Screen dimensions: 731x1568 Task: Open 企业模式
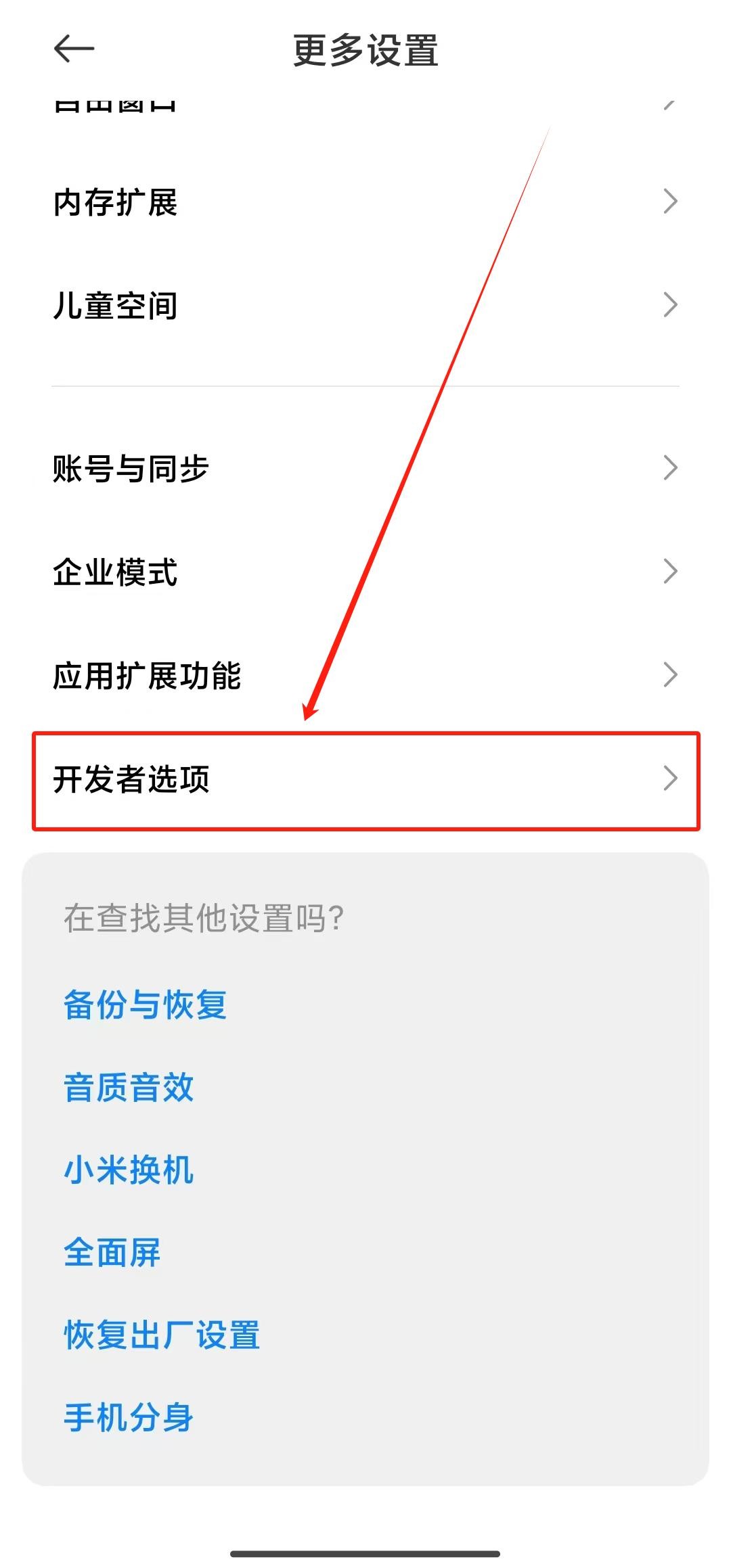click(365, 572)
